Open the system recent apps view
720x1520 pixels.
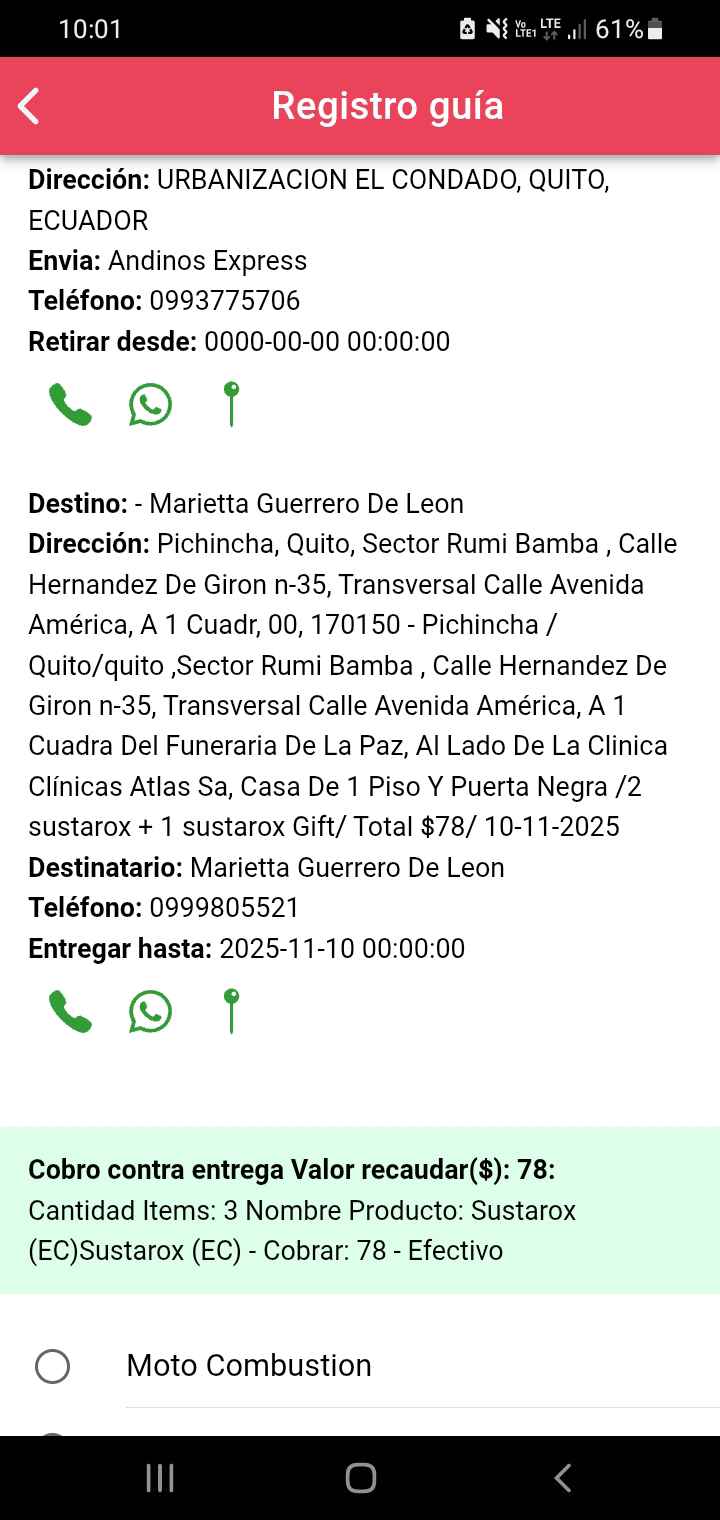pos(160,1478)
